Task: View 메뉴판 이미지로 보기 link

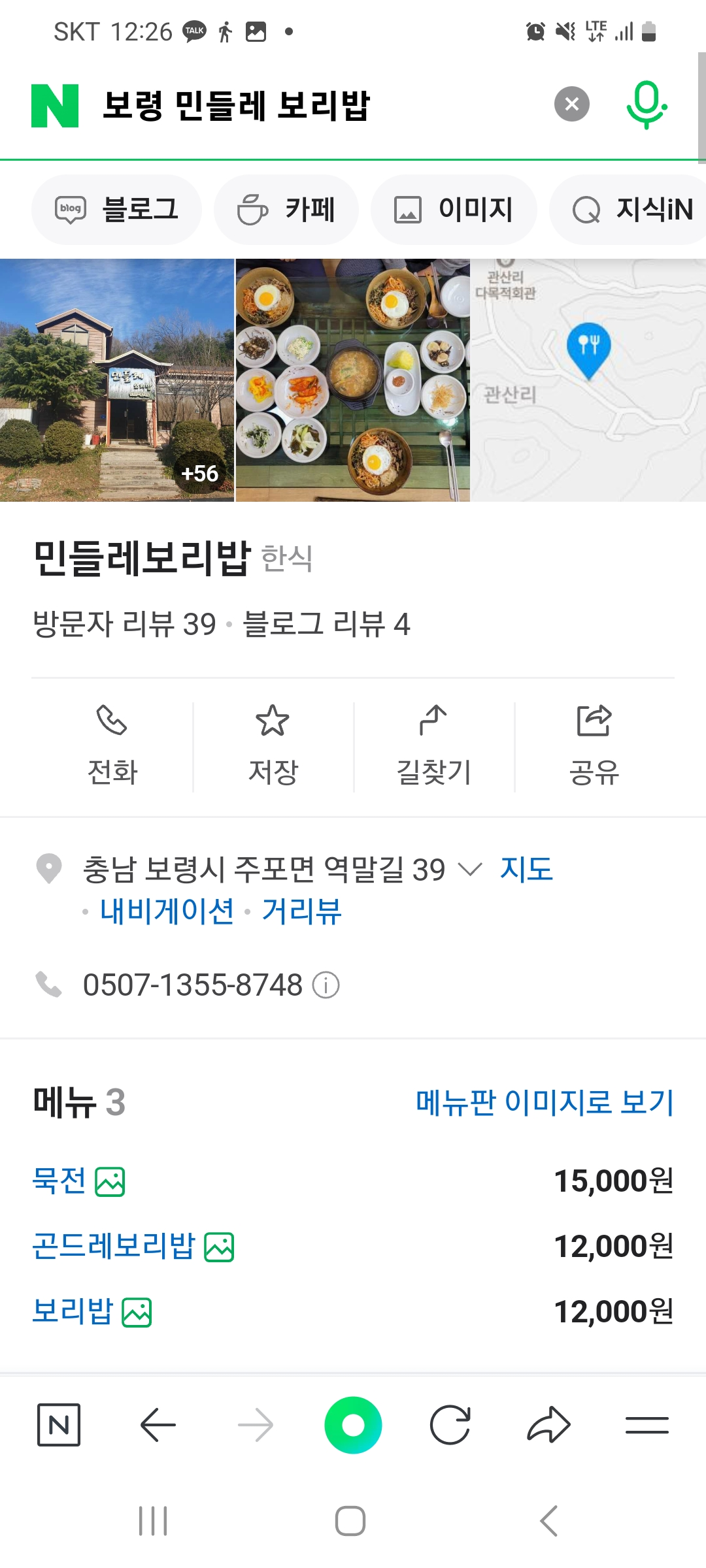Action: 545,1103
